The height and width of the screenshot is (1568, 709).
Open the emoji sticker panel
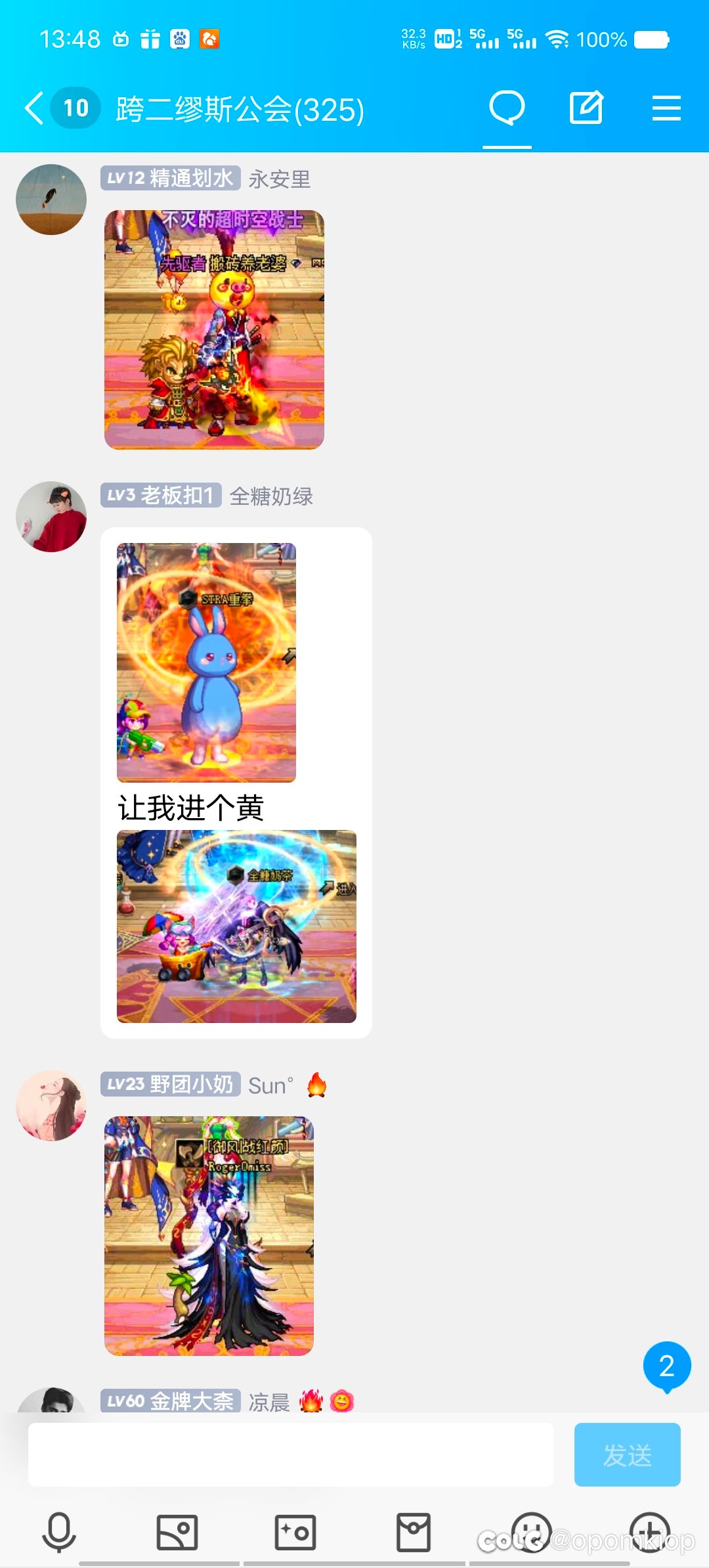pos(532,1533)
